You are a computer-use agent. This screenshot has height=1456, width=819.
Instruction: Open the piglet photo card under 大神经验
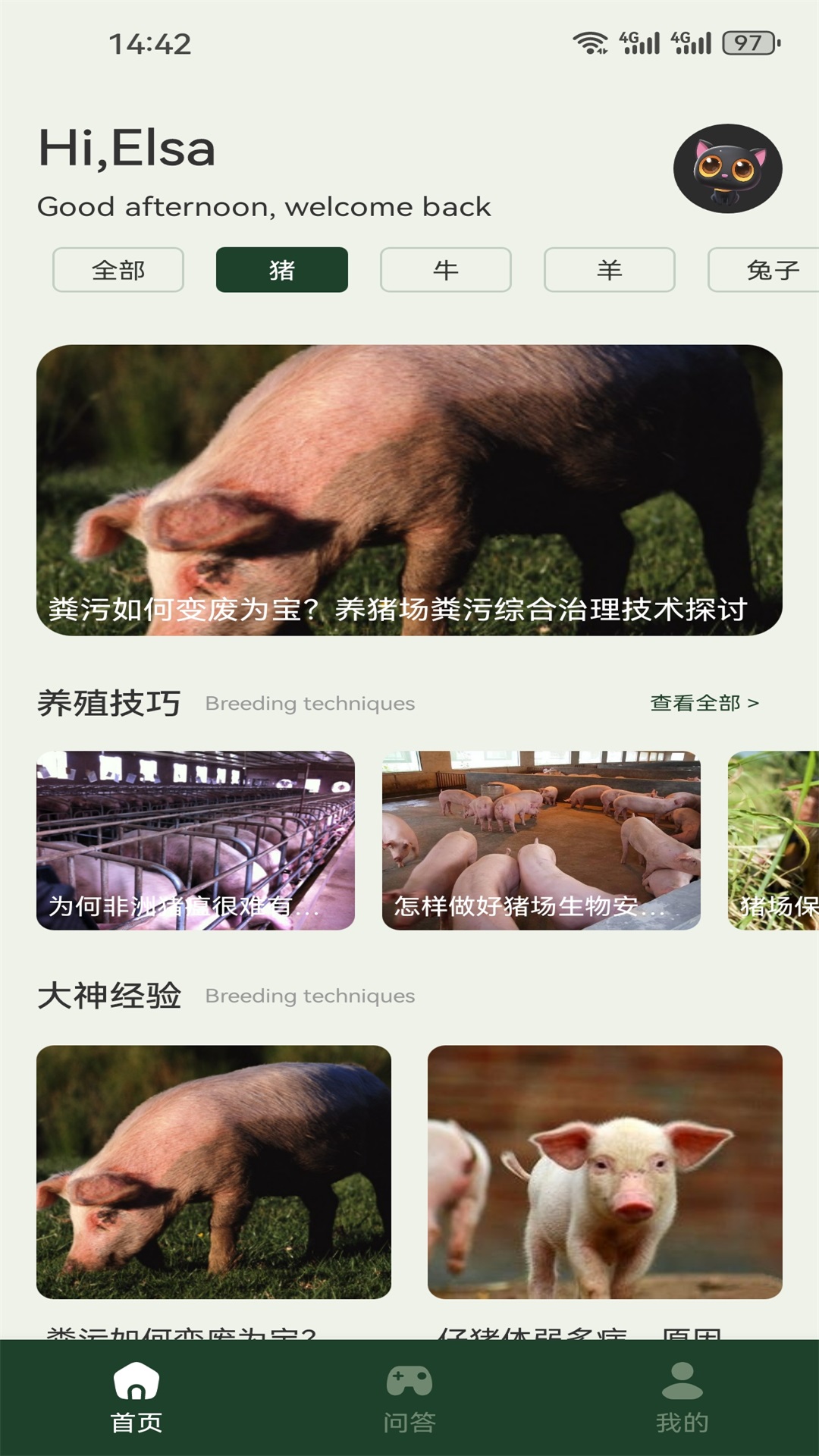coord(605,1172)
